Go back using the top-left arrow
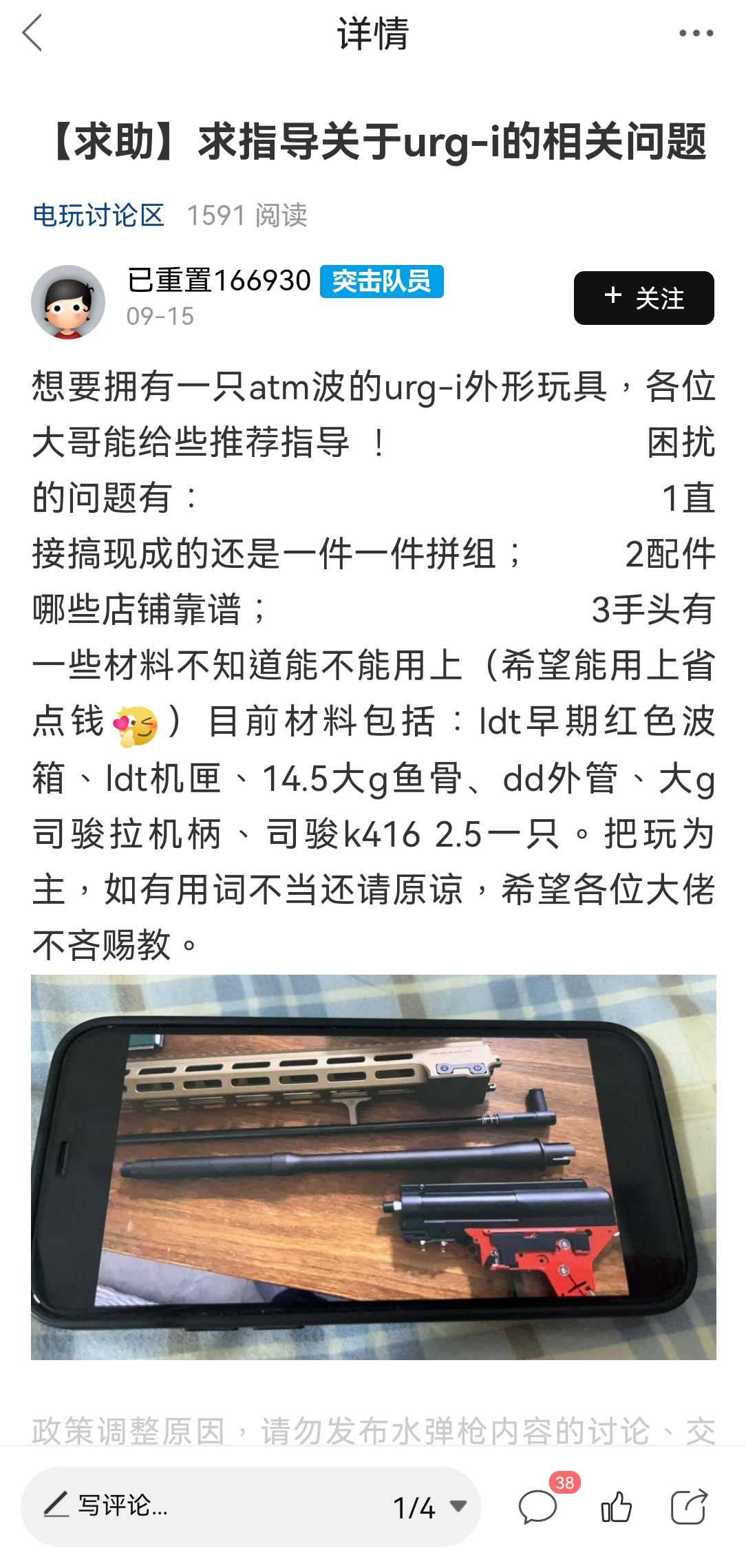The width and height of the screenshot is (746, 1568). [x=32, y=33]
